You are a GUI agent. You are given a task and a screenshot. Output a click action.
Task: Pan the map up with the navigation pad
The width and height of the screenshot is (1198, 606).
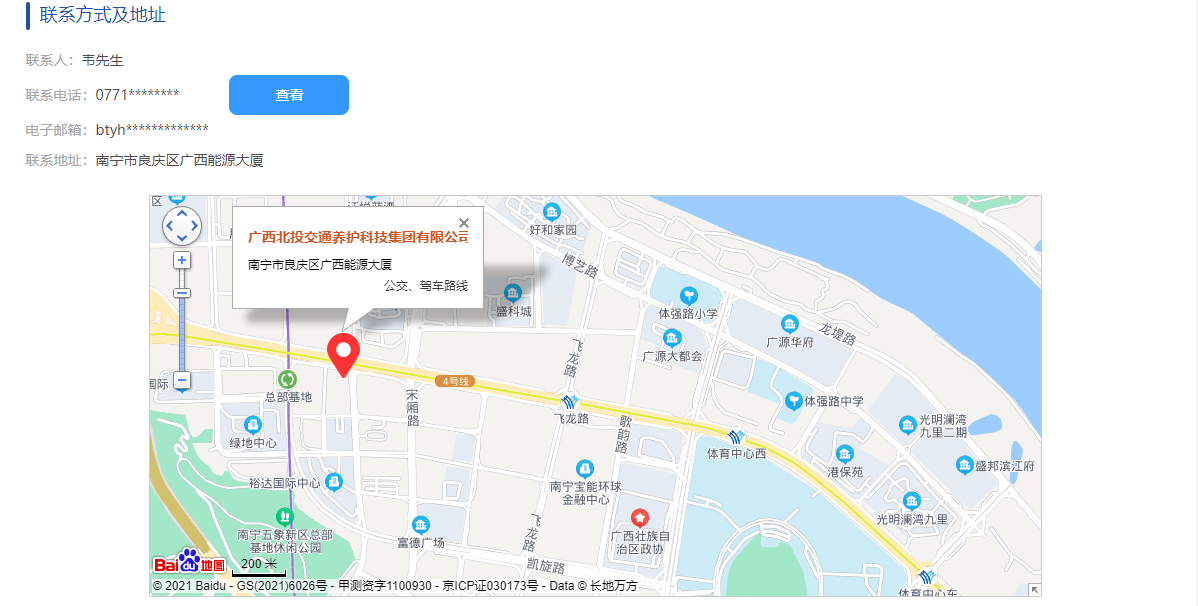pos(182,213)
